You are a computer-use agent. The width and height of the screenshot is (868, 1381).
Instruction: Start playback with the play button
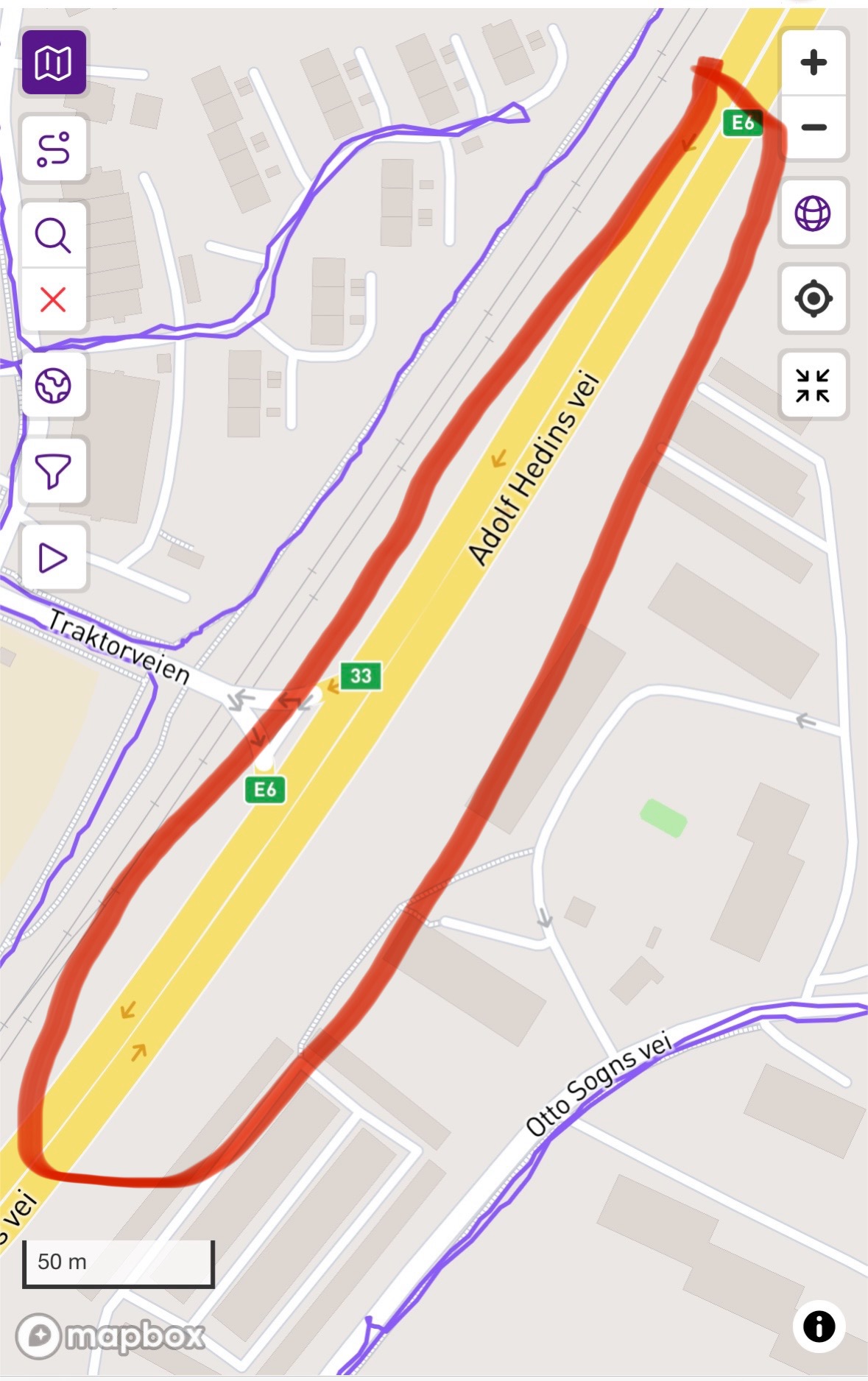[x=54, y=557]
